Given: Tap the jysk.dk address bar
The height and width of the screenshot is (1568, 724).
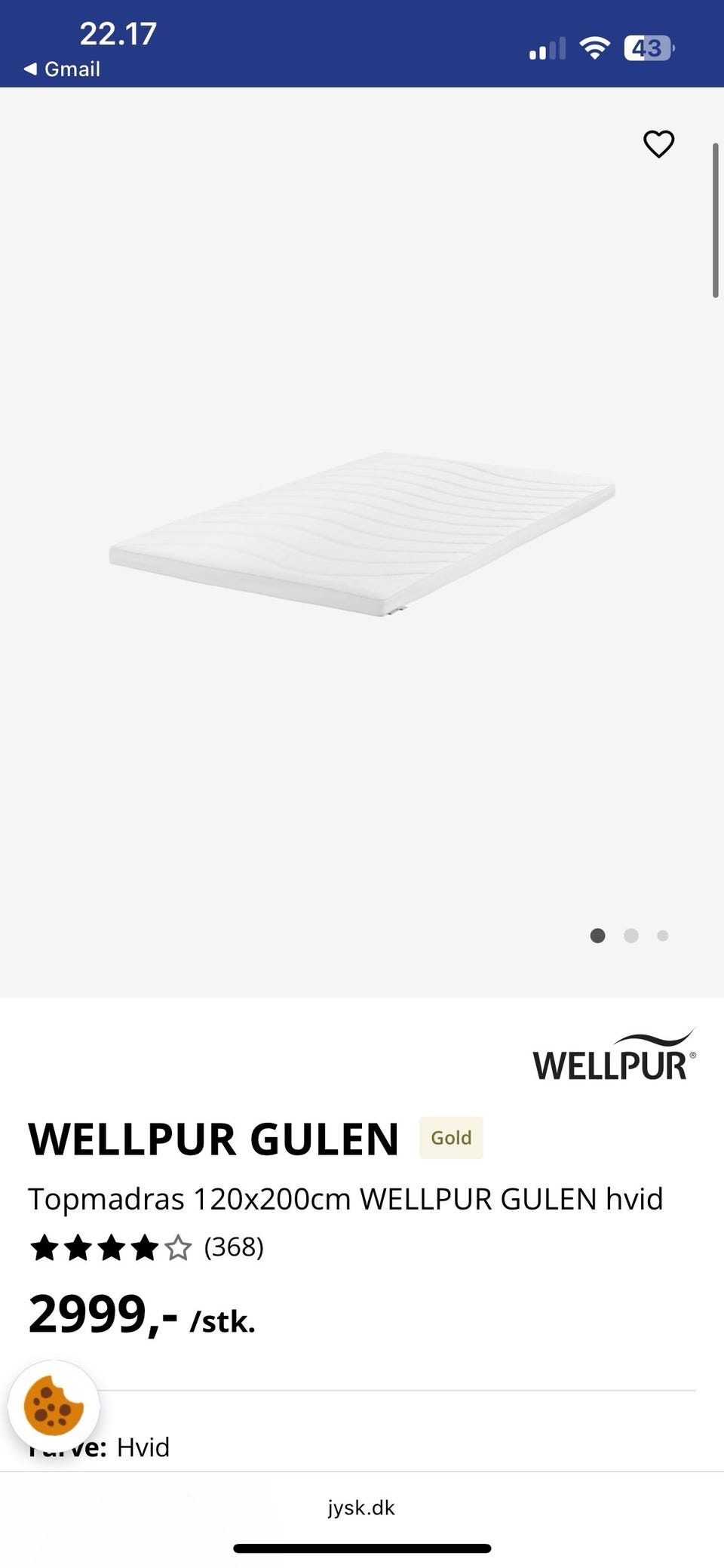Looking at the screenshot, I should pyautogui.click(x=362, y=1508).
